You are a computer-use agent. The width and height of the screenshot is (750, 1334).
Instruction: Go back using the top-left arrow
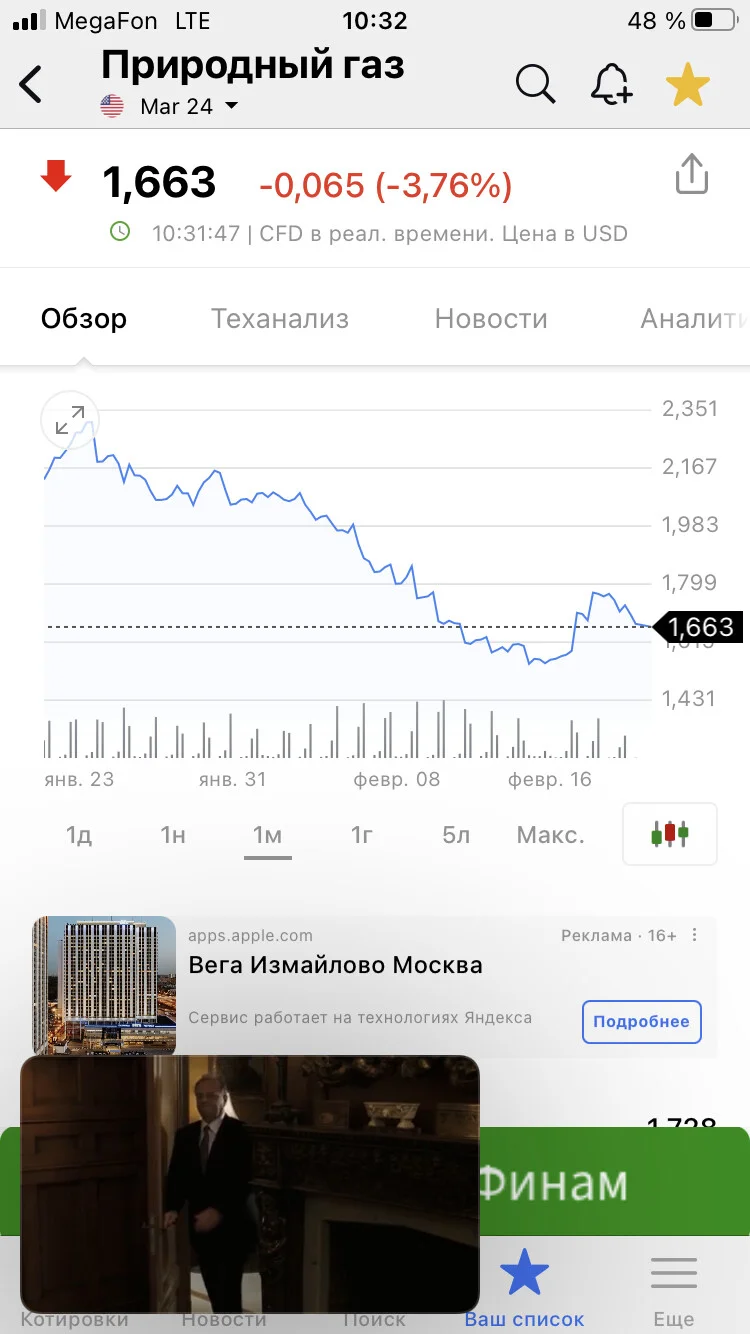pos(31,84)
